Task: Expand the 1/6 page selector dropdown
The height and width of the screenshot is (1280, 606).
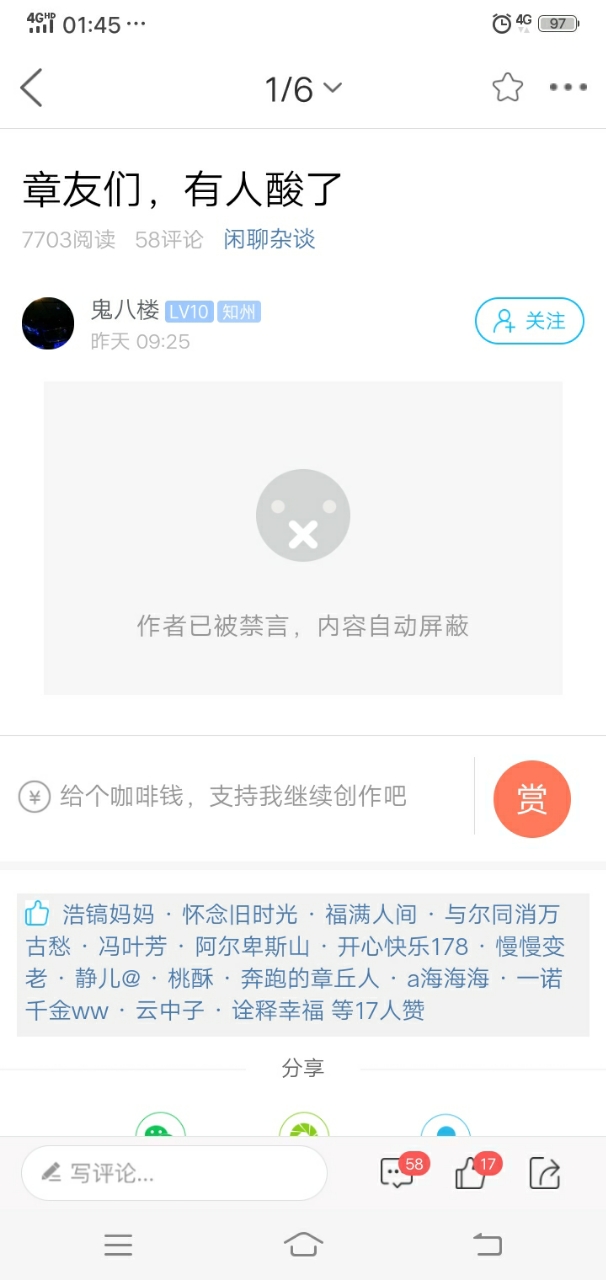Action: (x=303, y=89)
